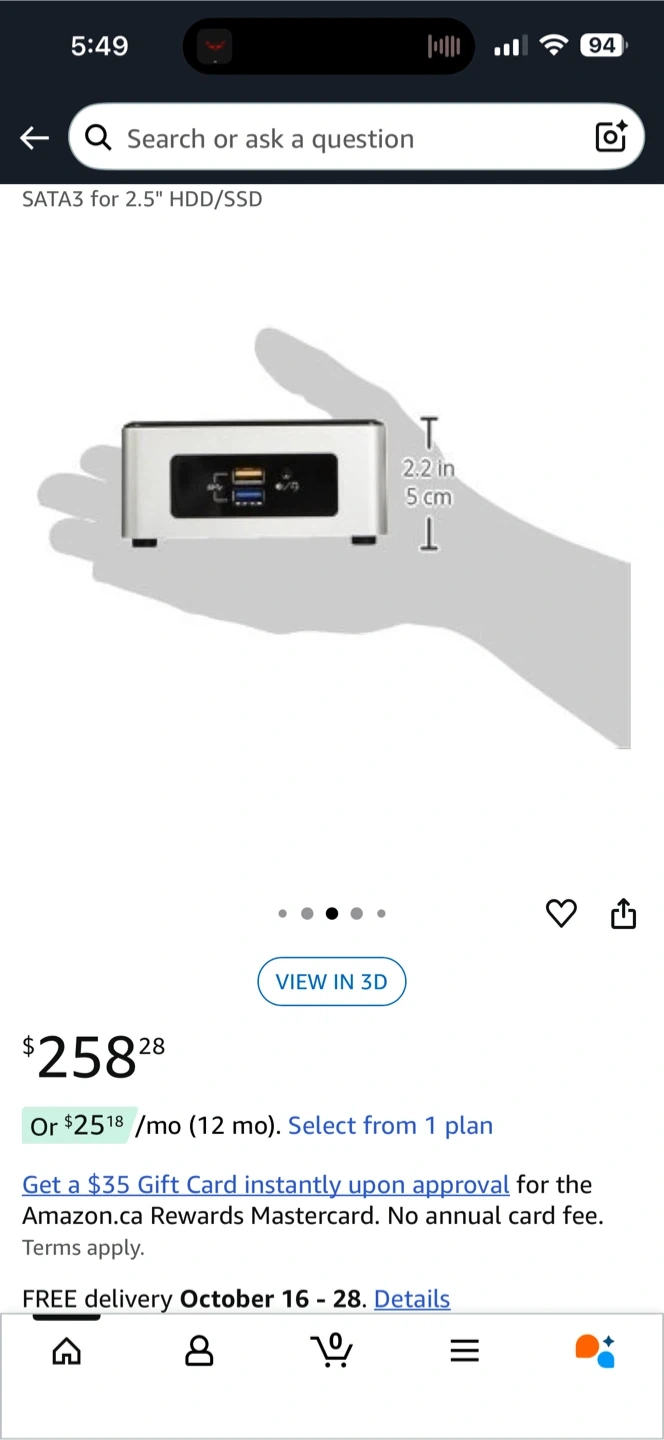Share this product
This screenshot has width=664, height=1440.
click(623, 913)
